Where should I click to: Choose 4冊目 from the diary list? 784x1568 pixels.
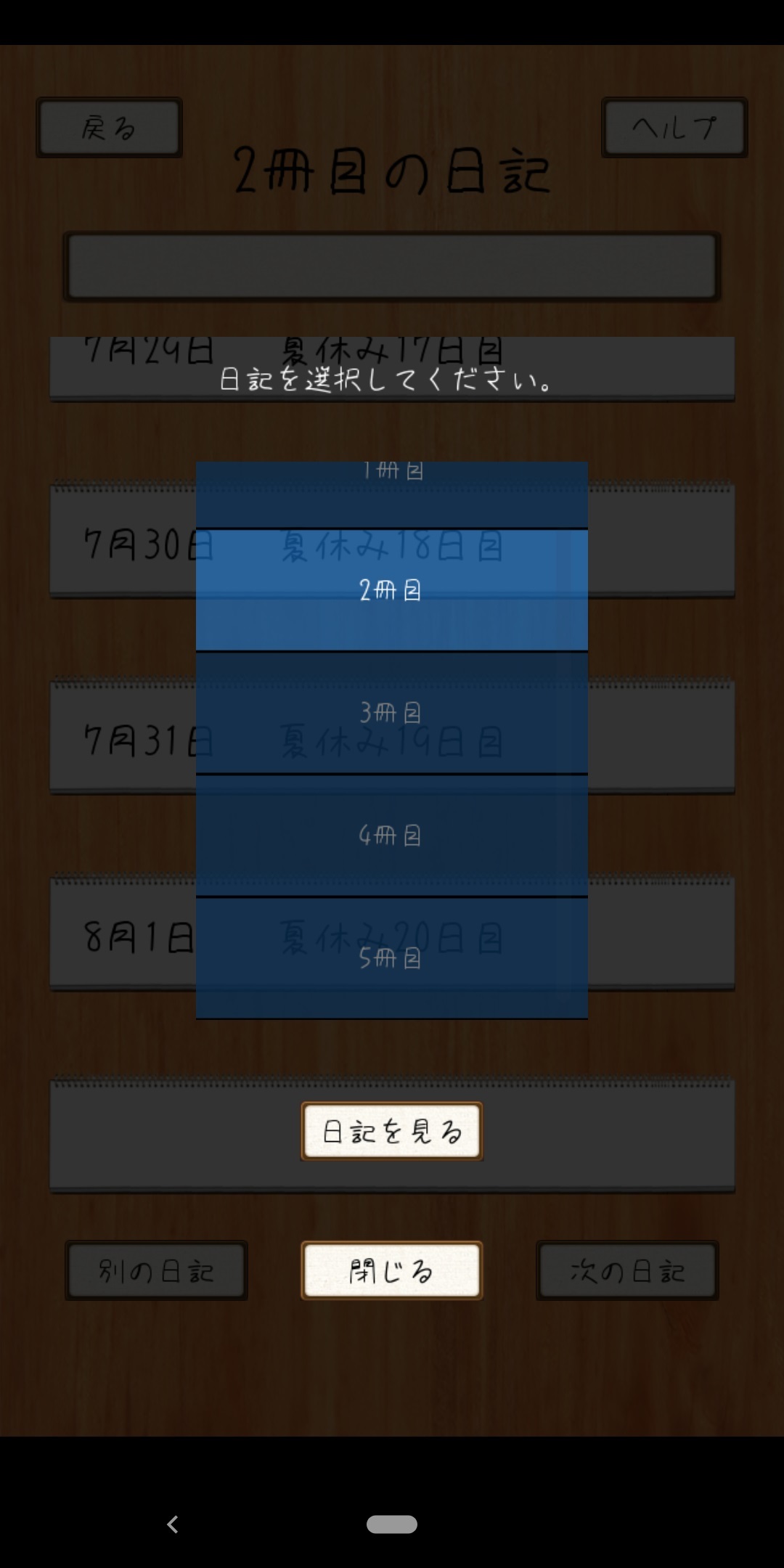(x=392, y=836)
